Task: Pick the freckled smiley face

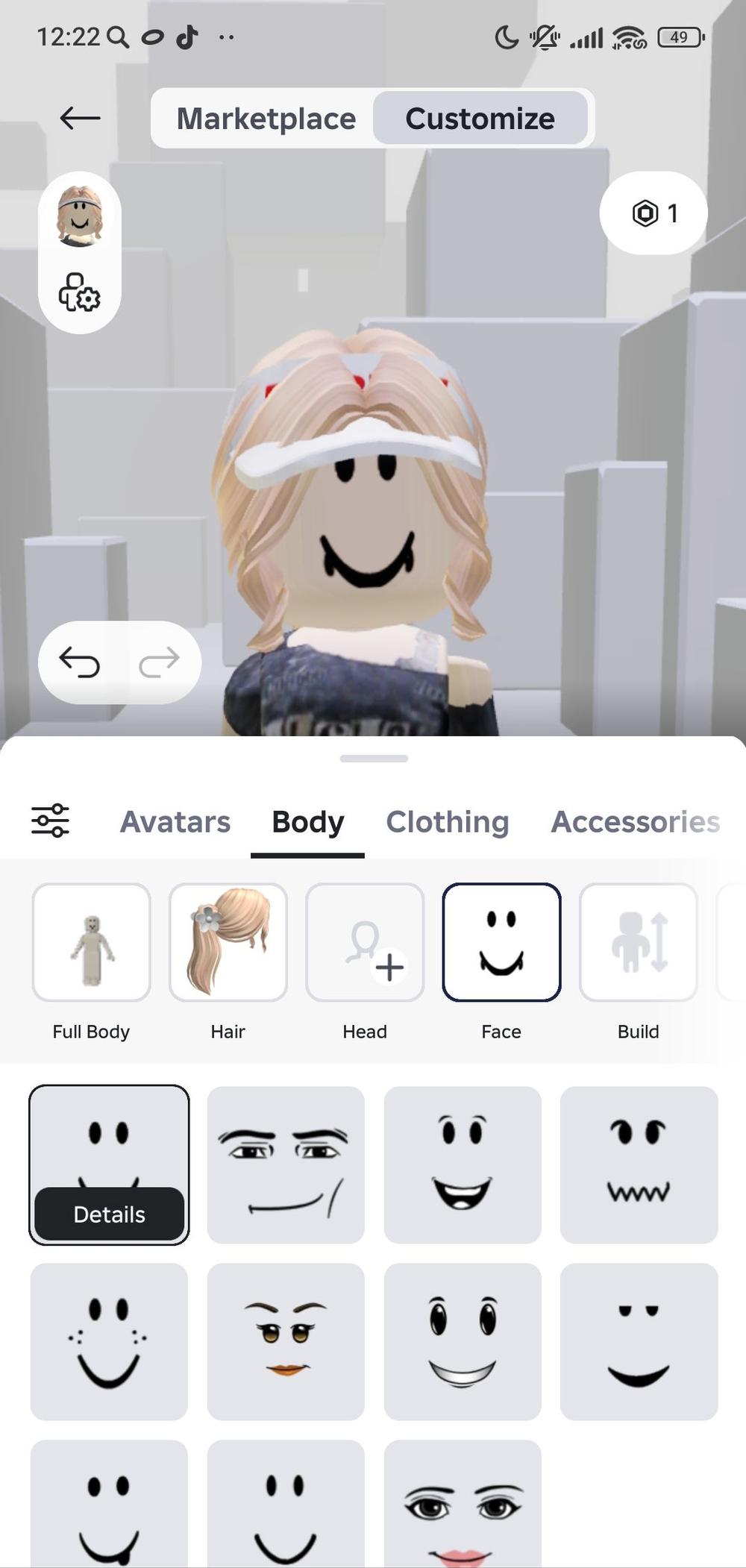Action: click(109, 1341)
